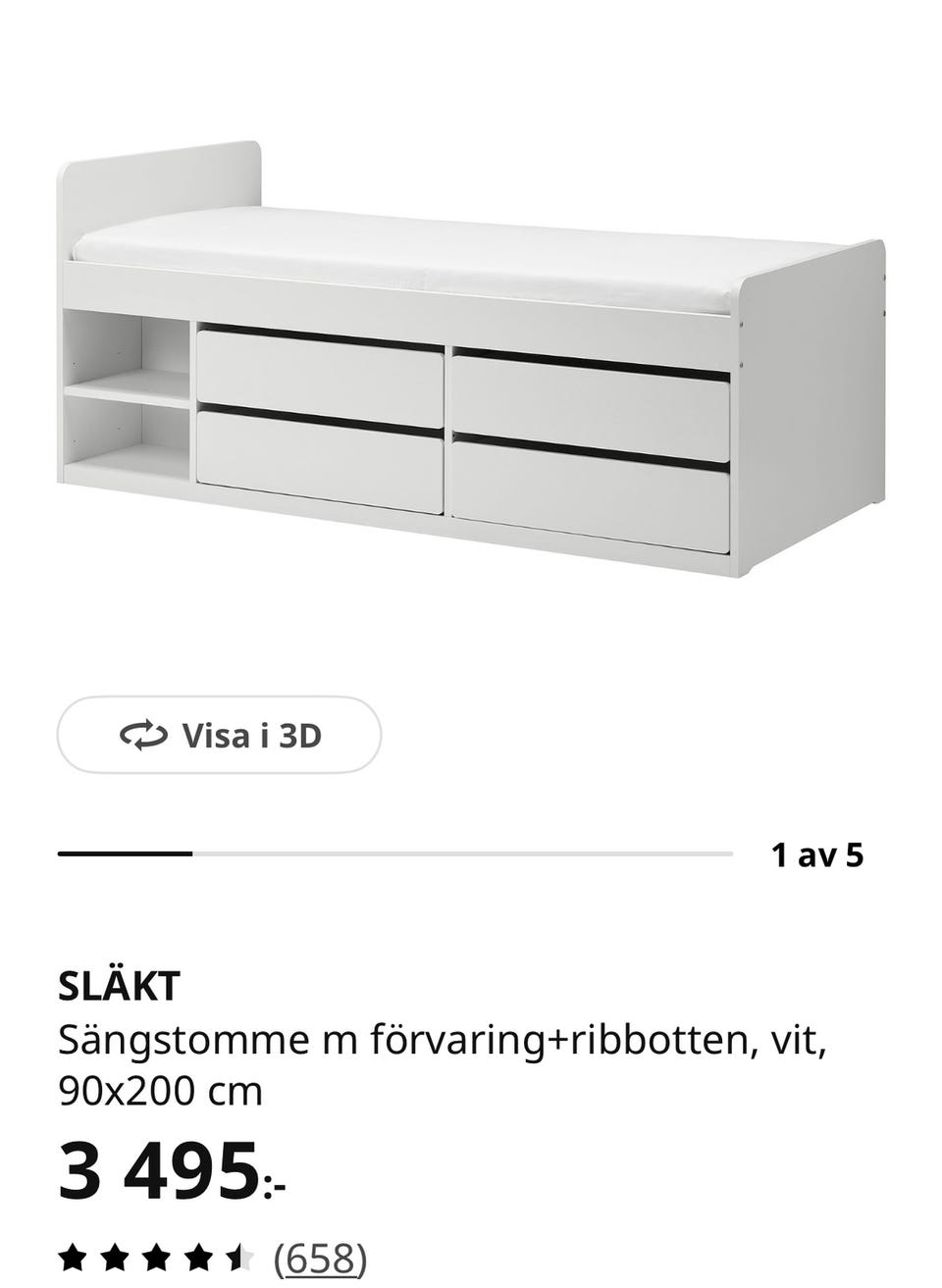Select the 1 av 5 image counter

click(x=817, y=854)
